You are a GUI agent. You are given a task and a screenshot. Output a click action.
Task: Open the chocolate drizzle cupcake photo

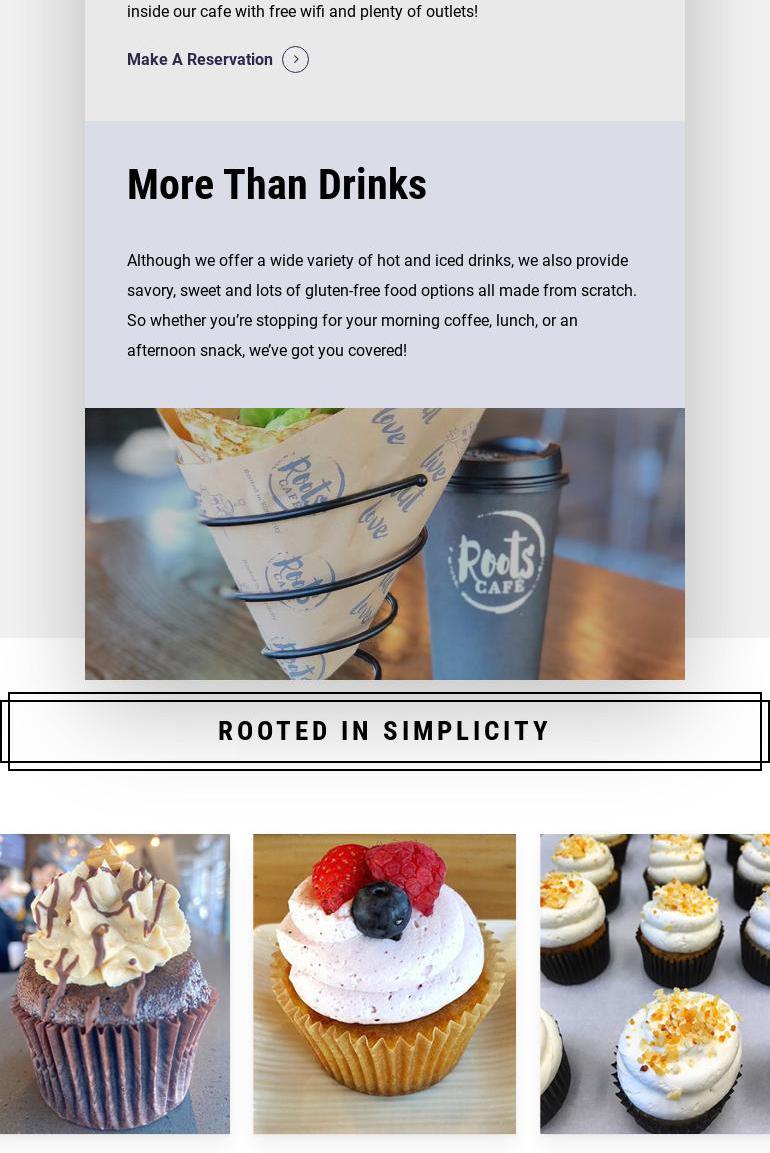tap(114, 983)
